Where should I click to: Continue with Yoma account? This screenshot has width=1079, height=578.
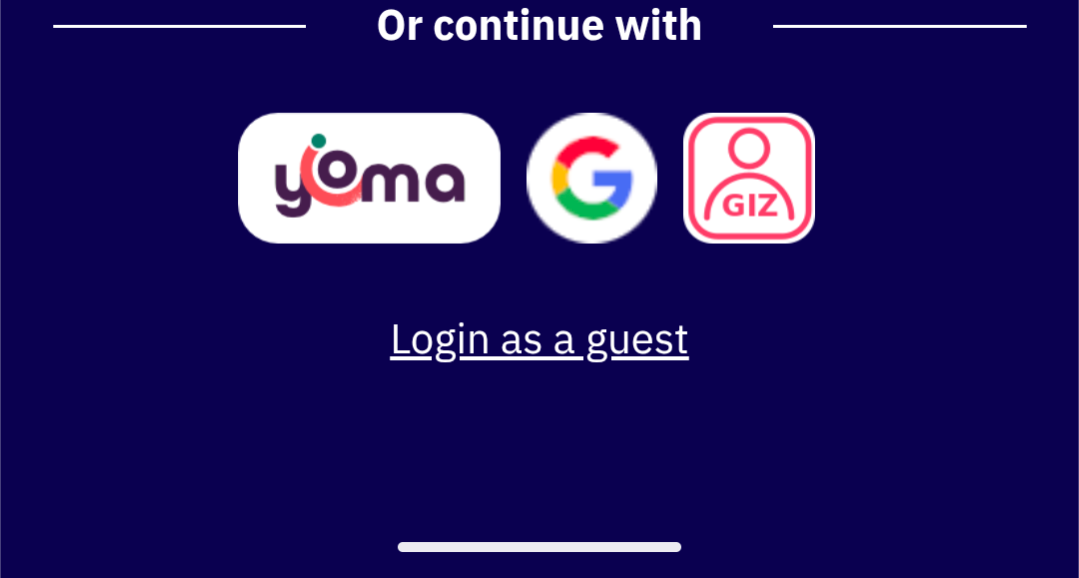pos(369,178)
